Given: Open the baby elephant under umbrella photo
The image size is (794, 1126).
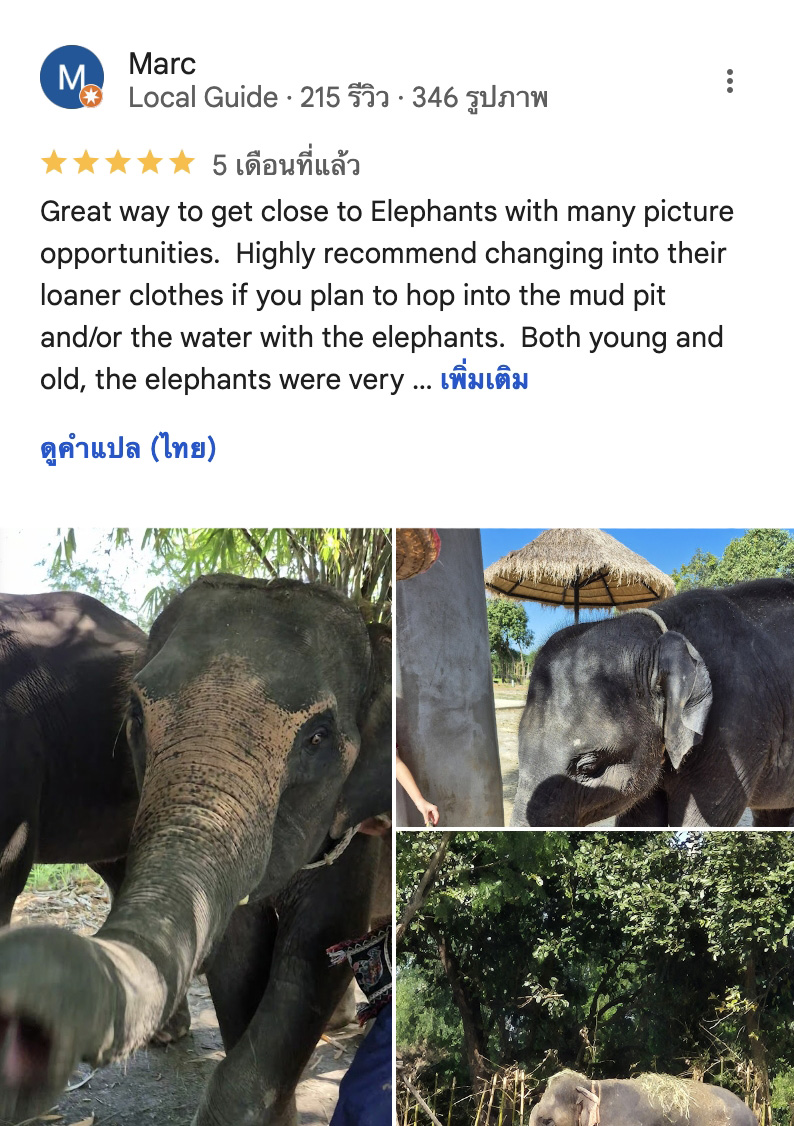Looking at the screenshot, I should [x=595, y=677].
